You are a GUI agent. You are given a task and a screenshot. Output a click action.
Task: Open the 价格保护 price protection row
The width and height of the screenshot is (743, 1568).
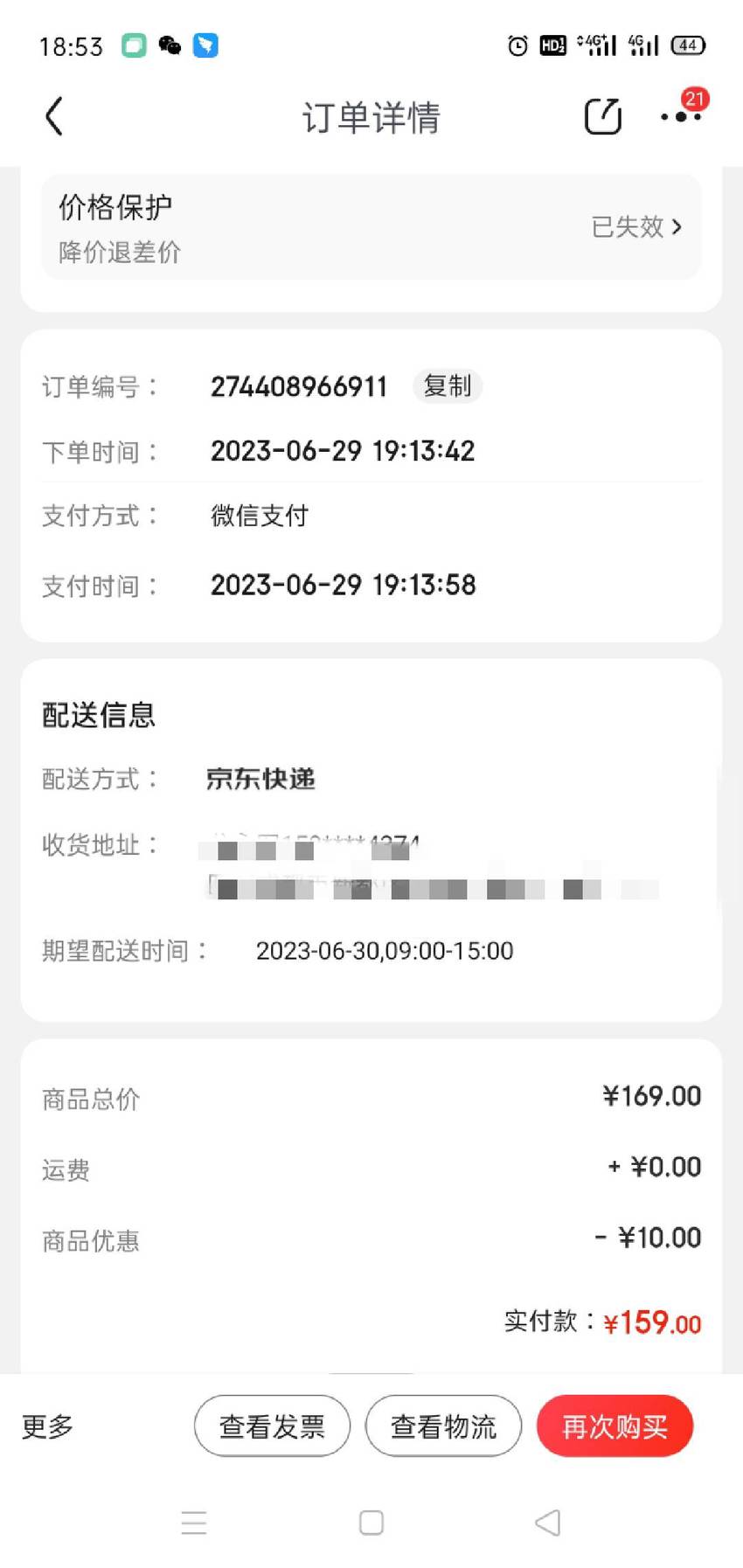371,227
